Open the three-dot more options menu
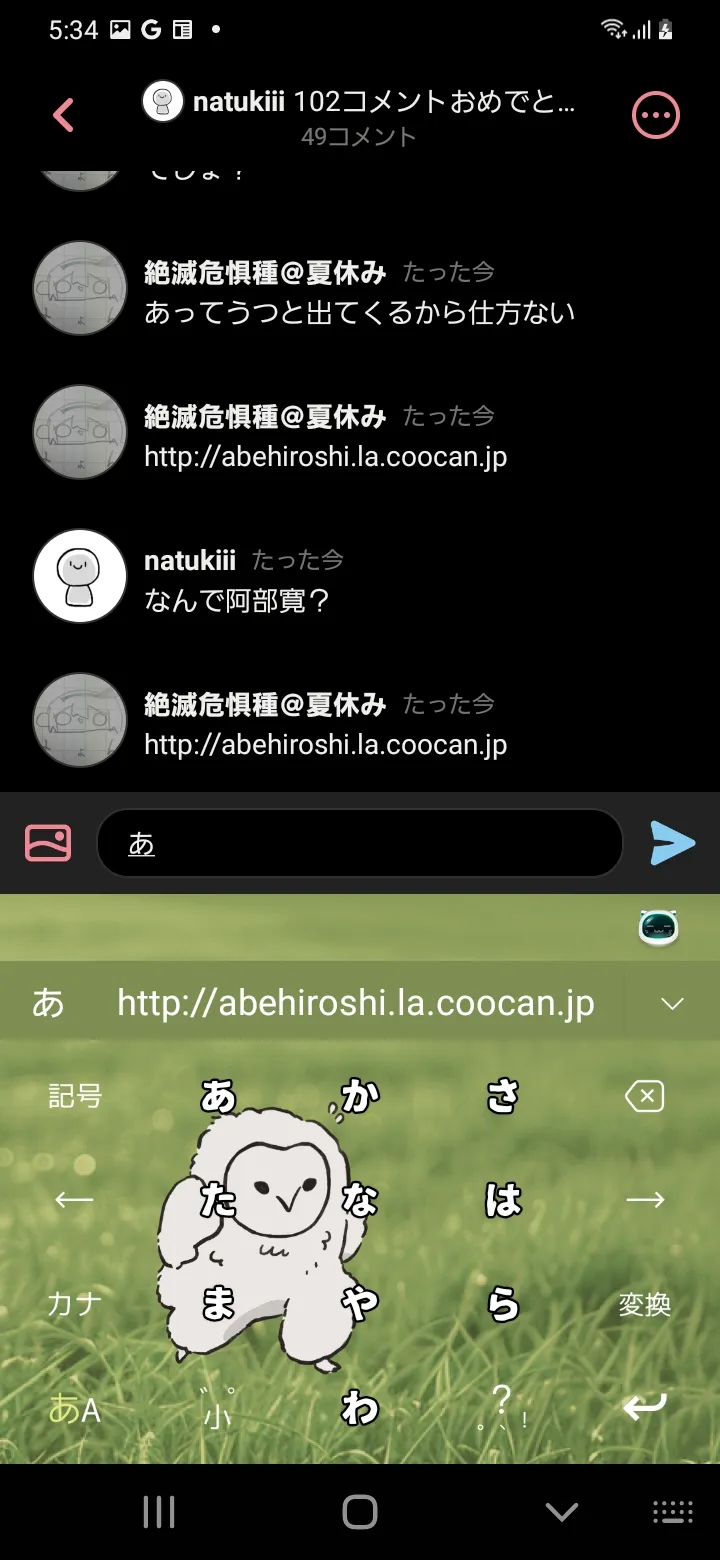This screenshot has width=720, height=1560. (656, 116)
